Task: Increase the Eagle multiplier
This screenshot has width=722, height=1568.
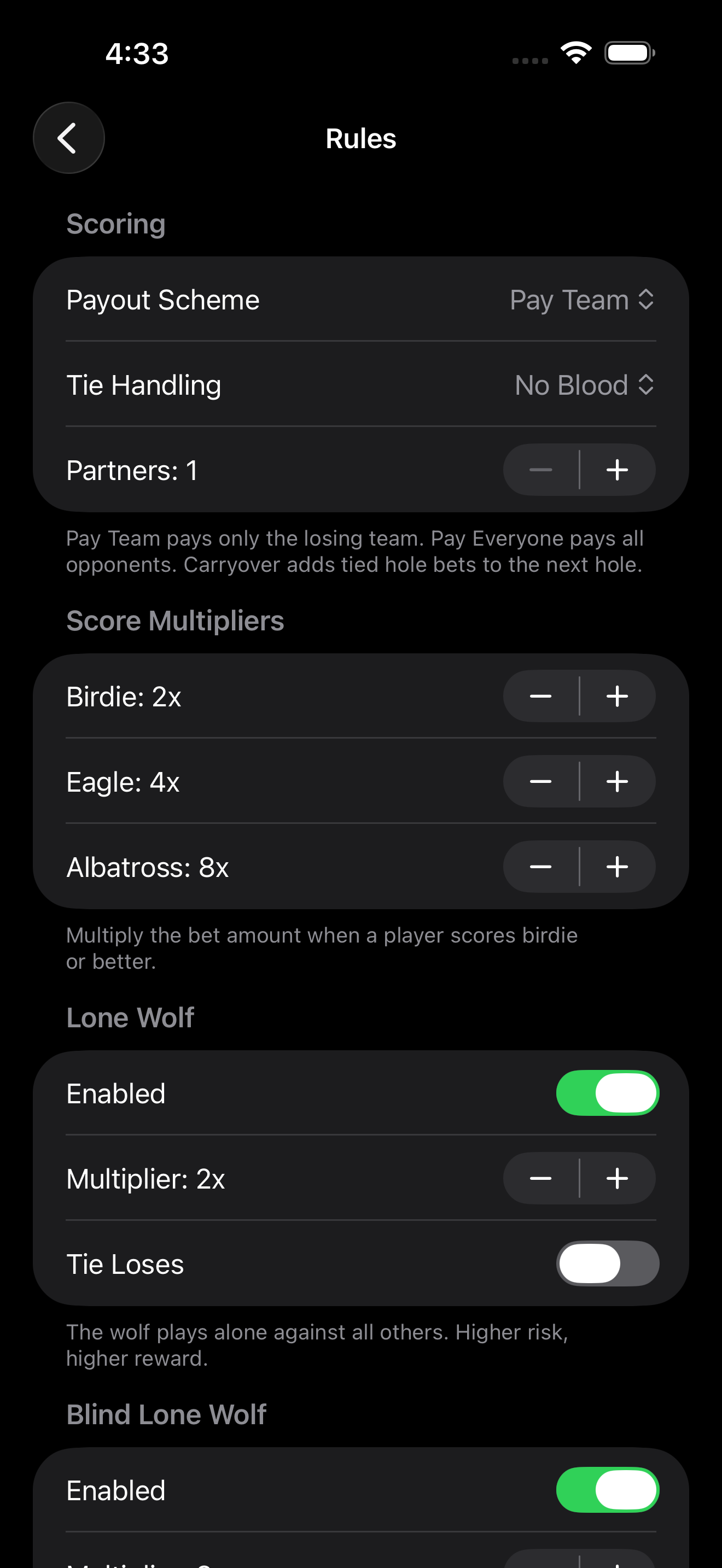Action: coord(618,781)
